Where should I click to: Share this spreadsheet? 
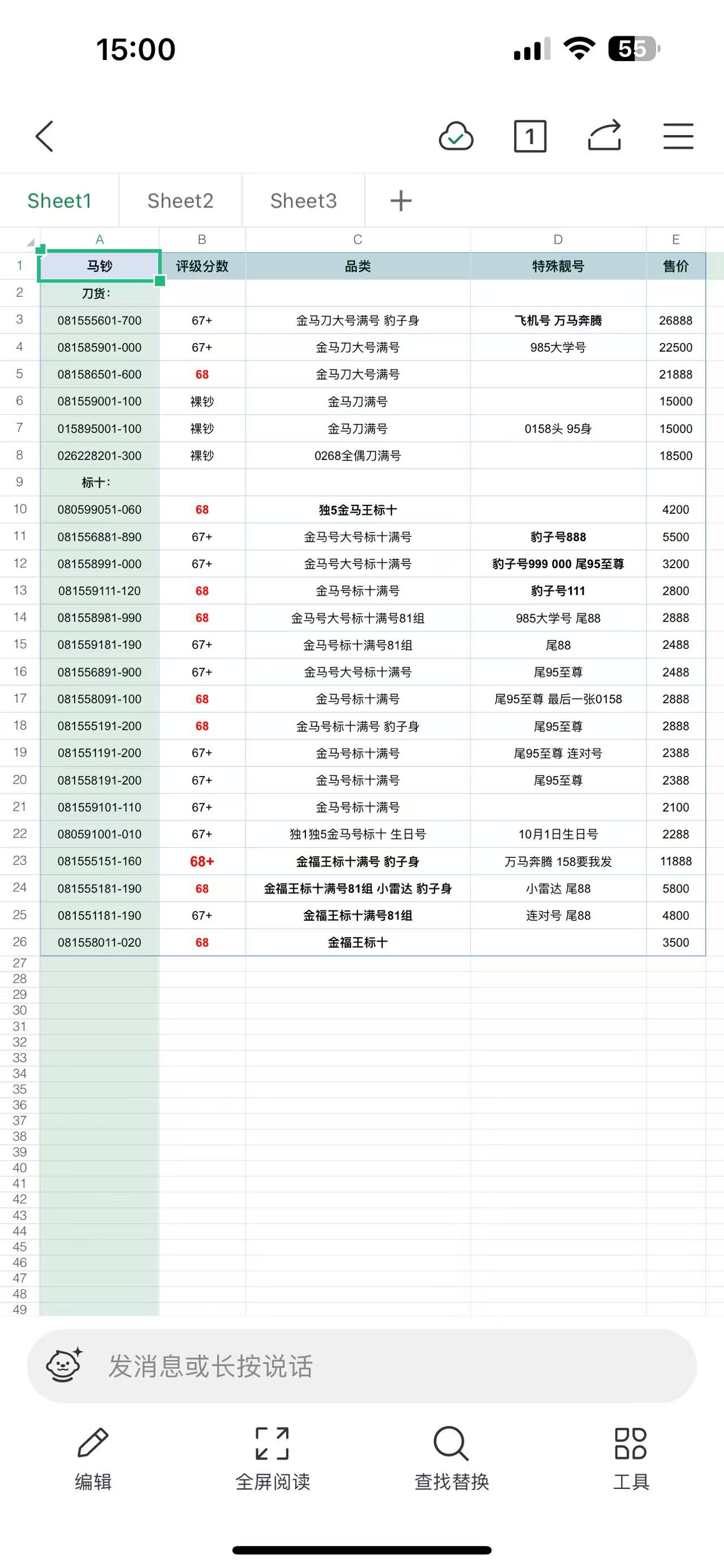(x=604, y=136)
